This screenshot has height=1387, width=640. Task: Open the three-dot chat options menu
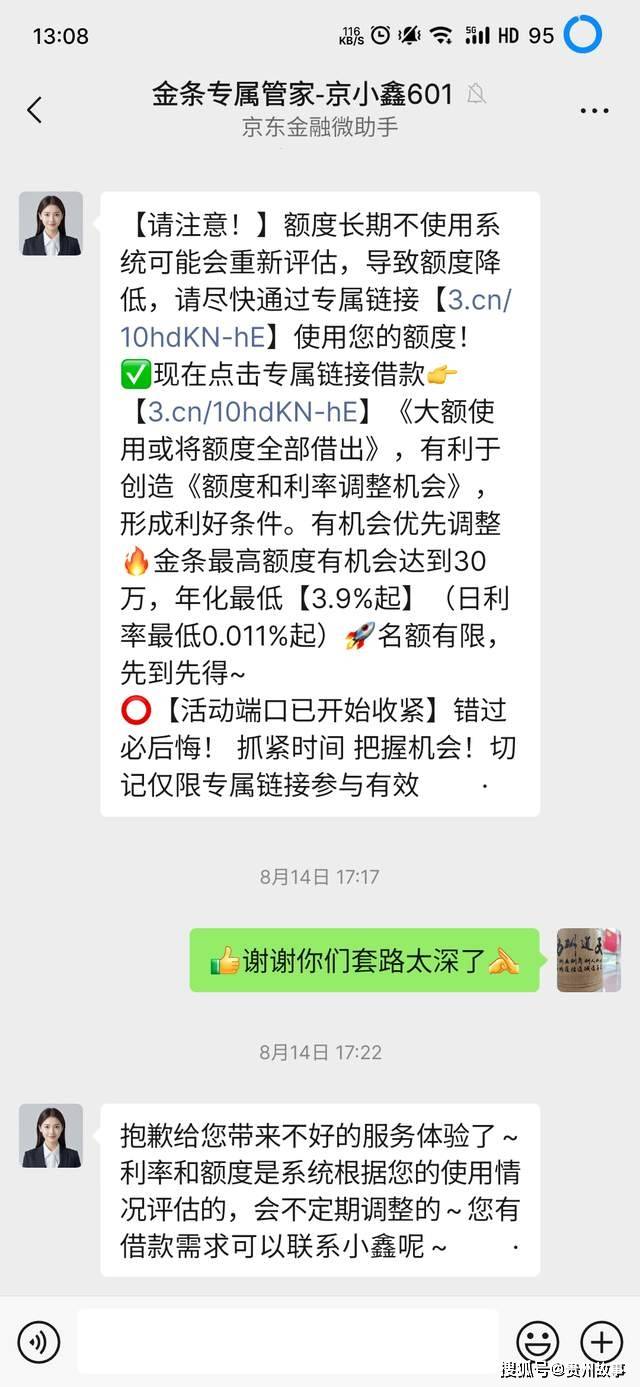(x=594, y=111)
